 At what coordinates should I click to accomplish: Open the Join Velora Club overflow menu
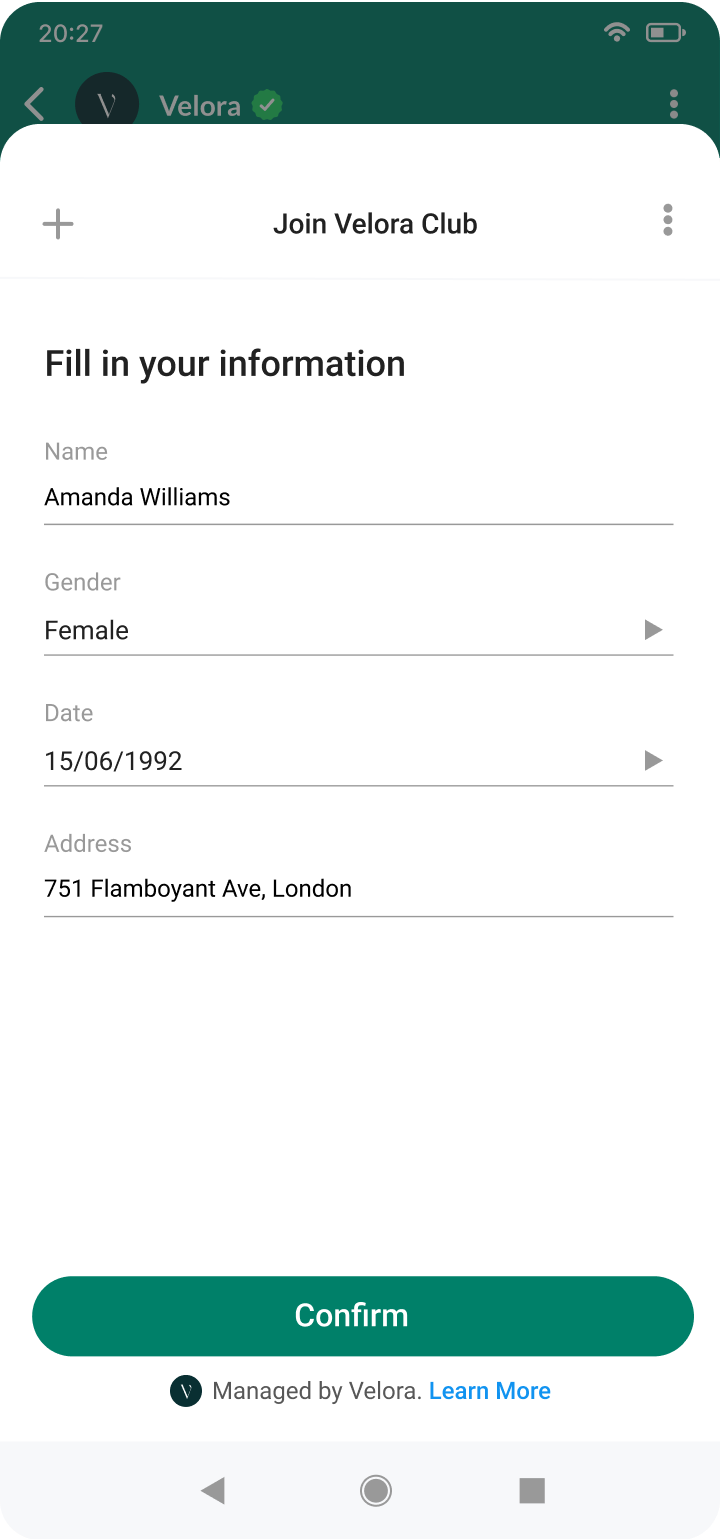667,220
